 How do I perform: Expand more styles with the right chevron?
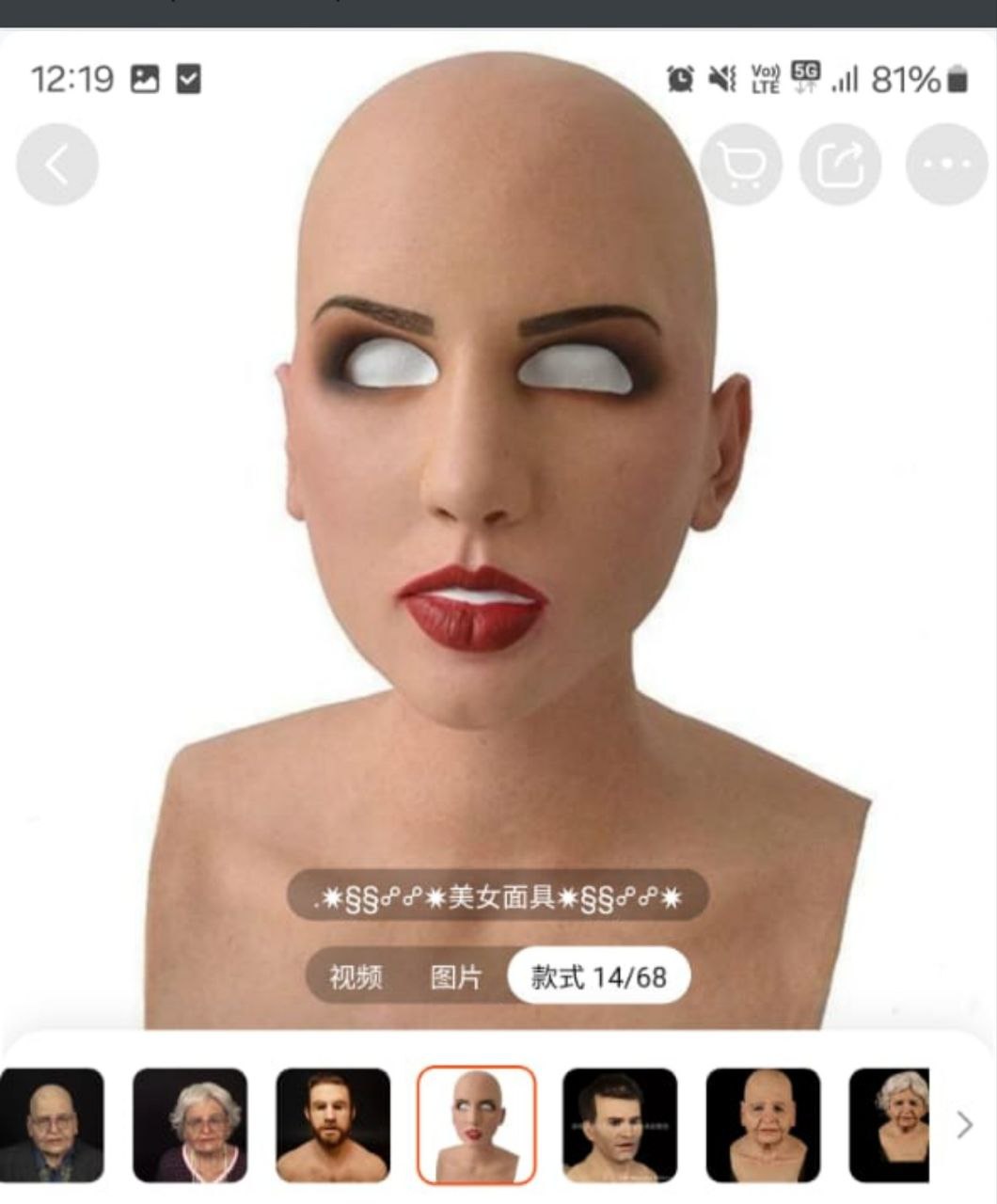[x=964, y=1125]
